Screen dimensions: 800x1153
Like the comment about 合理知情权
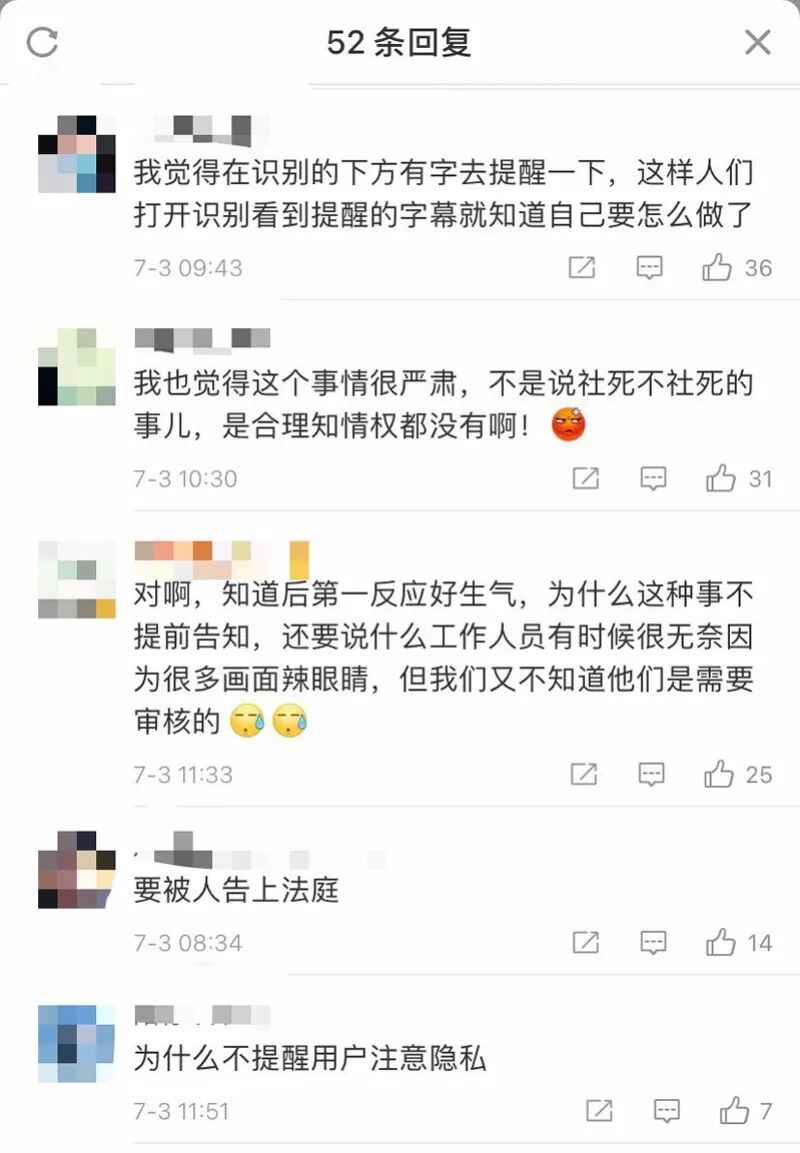[721, 478]
